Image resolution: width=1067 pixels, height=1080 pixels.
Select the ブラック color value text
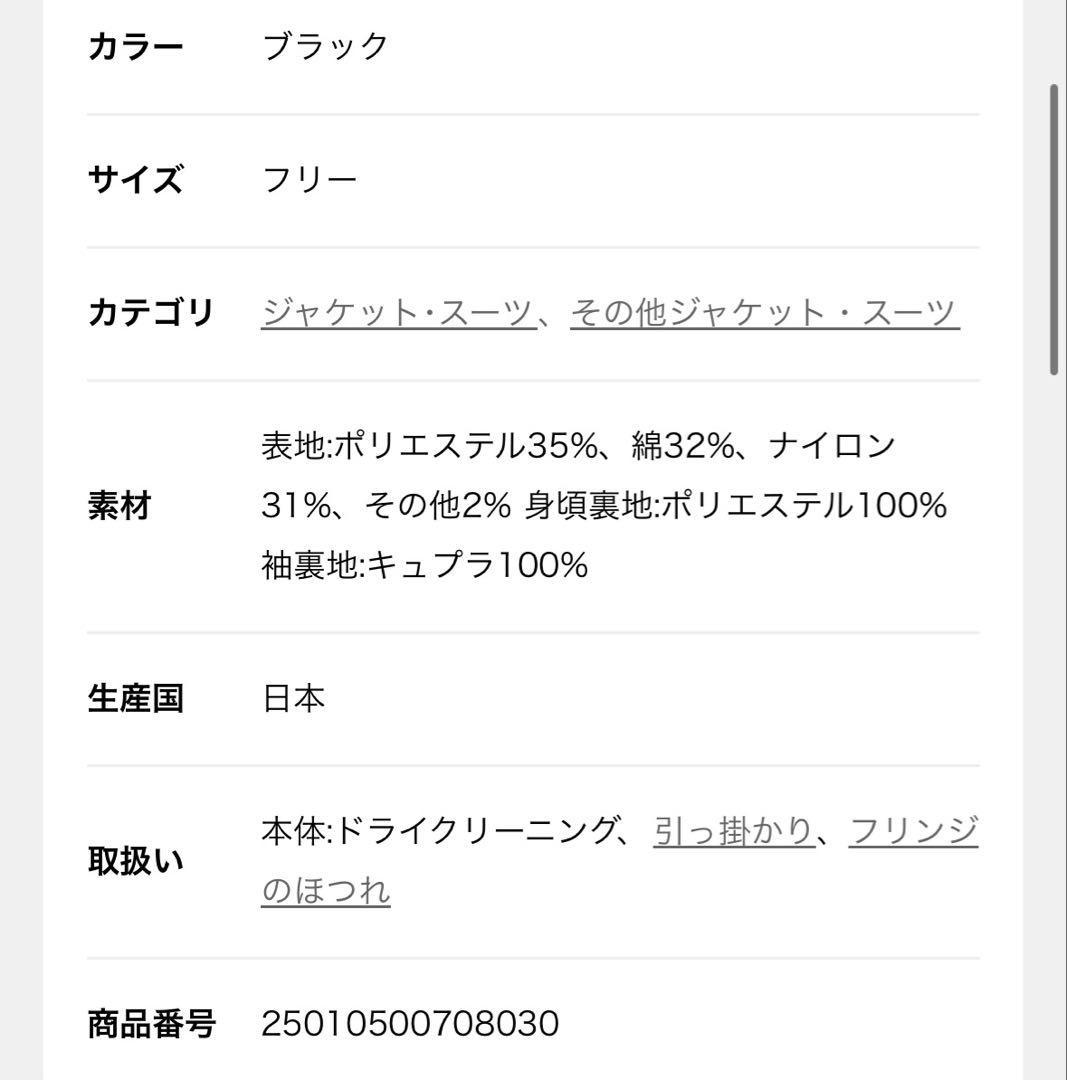[323, 43]
